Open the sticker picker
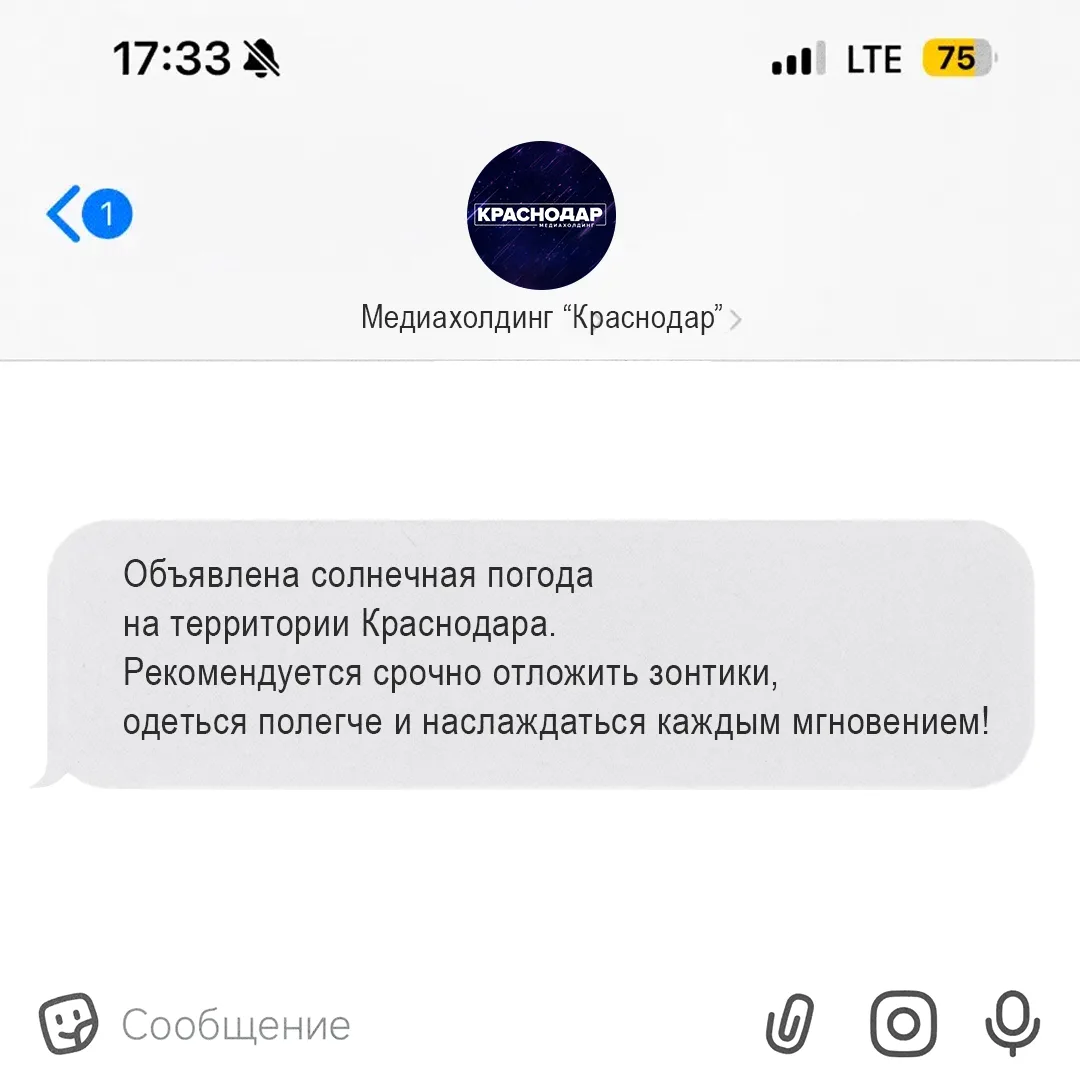 (68, 1024)
